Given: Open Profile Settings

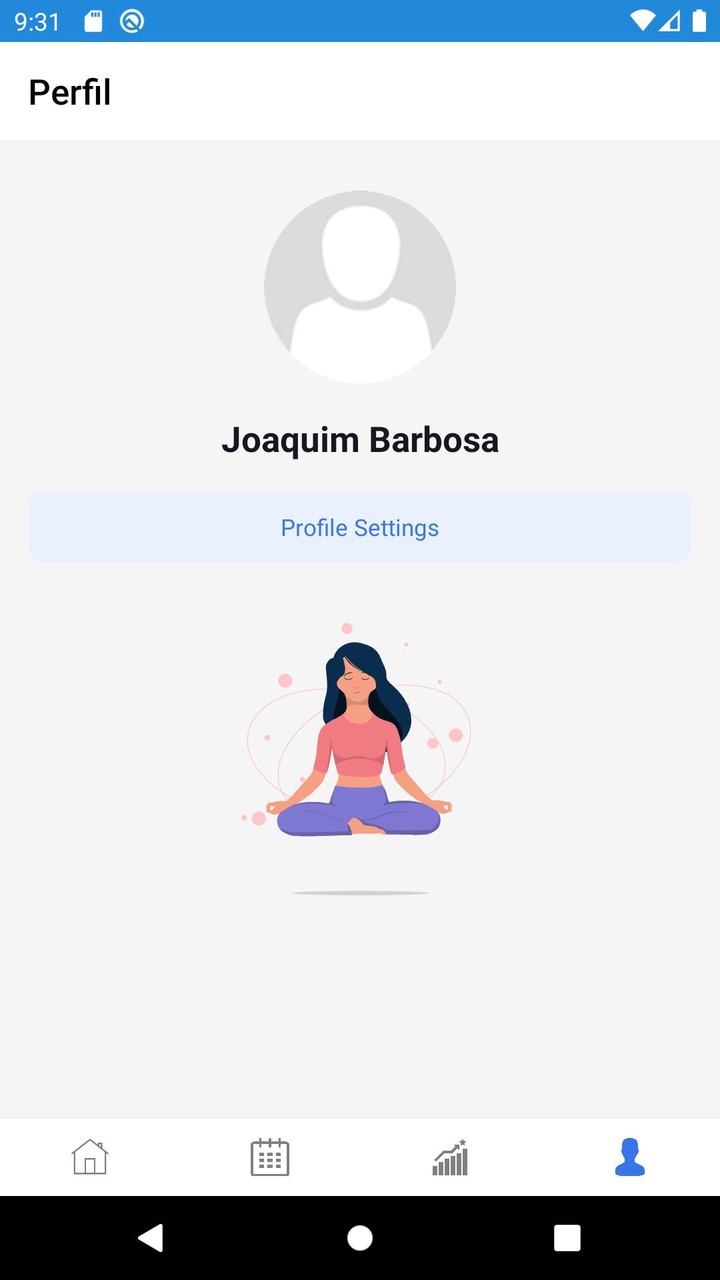Looking at the screenshot, I should click(x=360, y=527).
